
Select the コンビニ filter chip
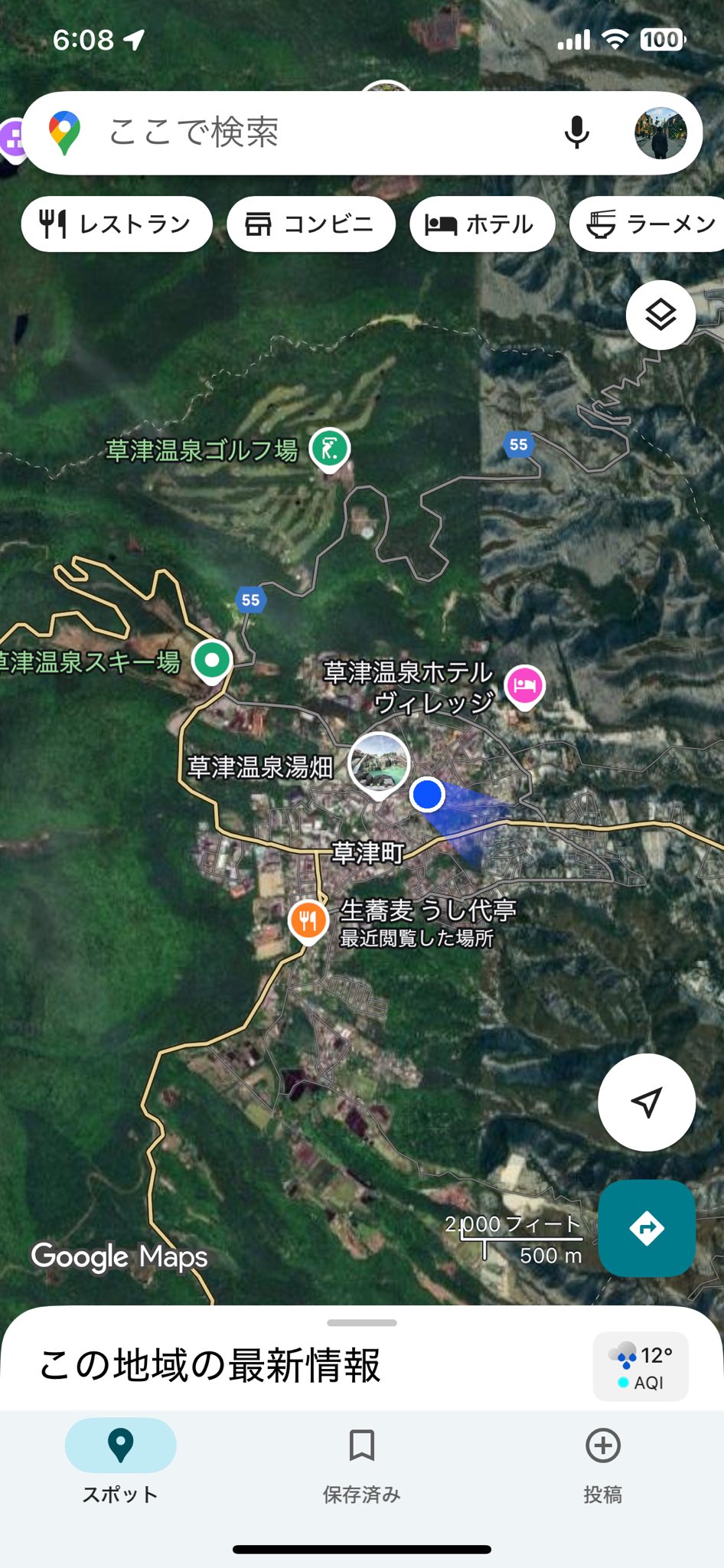pyautogui.click(x=311, y=224)
